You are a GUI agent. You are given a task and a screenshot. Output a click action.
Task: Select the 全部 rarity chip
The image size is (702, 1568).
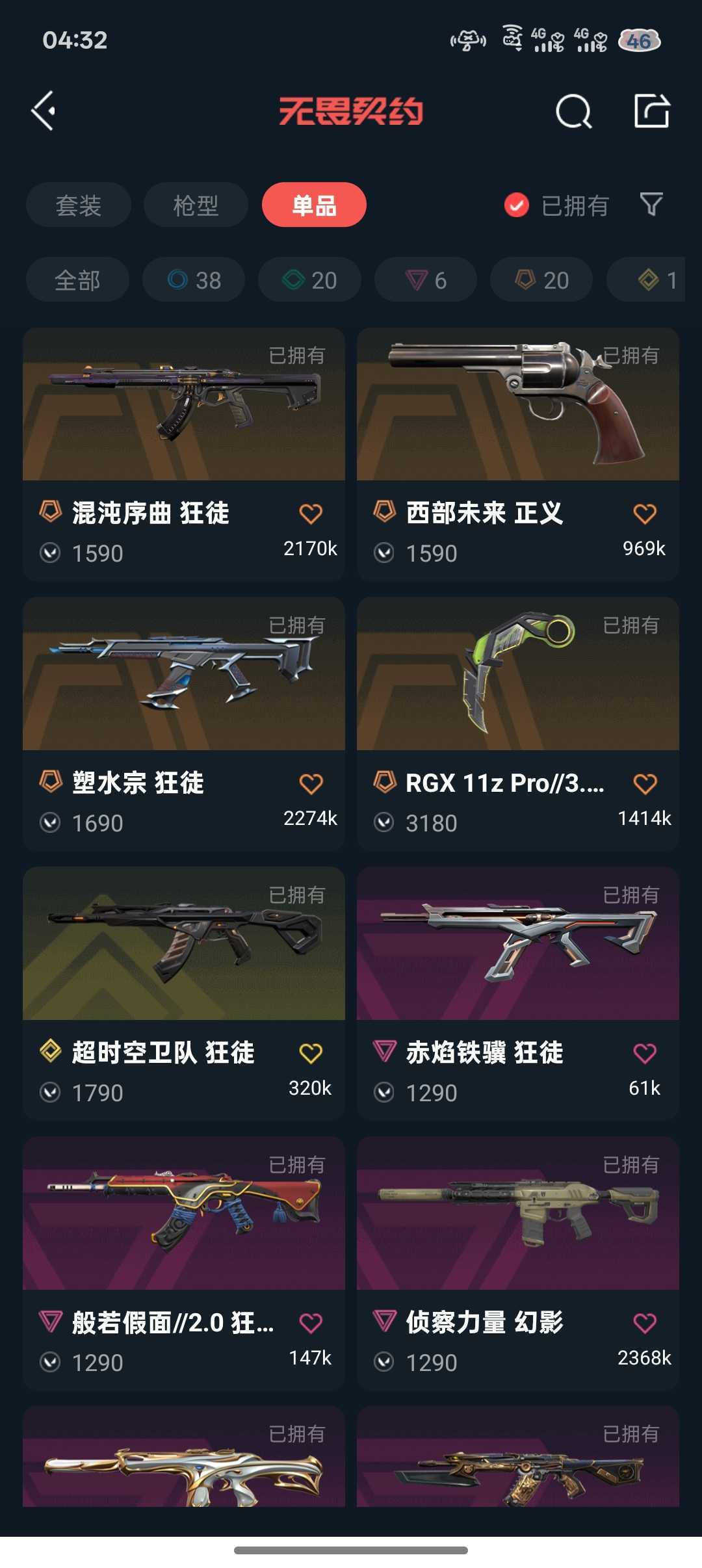[77, 280]
